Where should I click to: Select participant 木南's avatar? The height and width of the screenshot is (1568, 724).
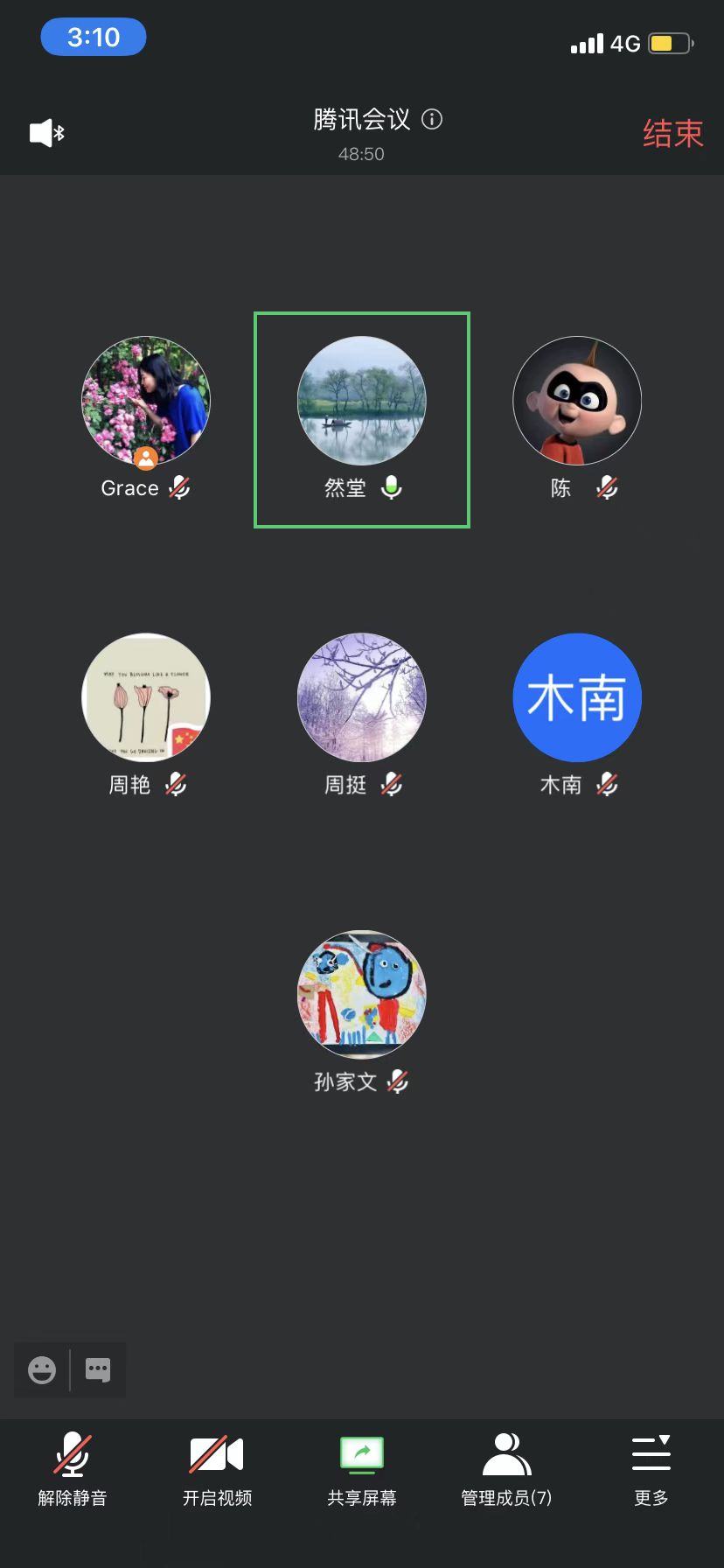click(x=577, y=697)
